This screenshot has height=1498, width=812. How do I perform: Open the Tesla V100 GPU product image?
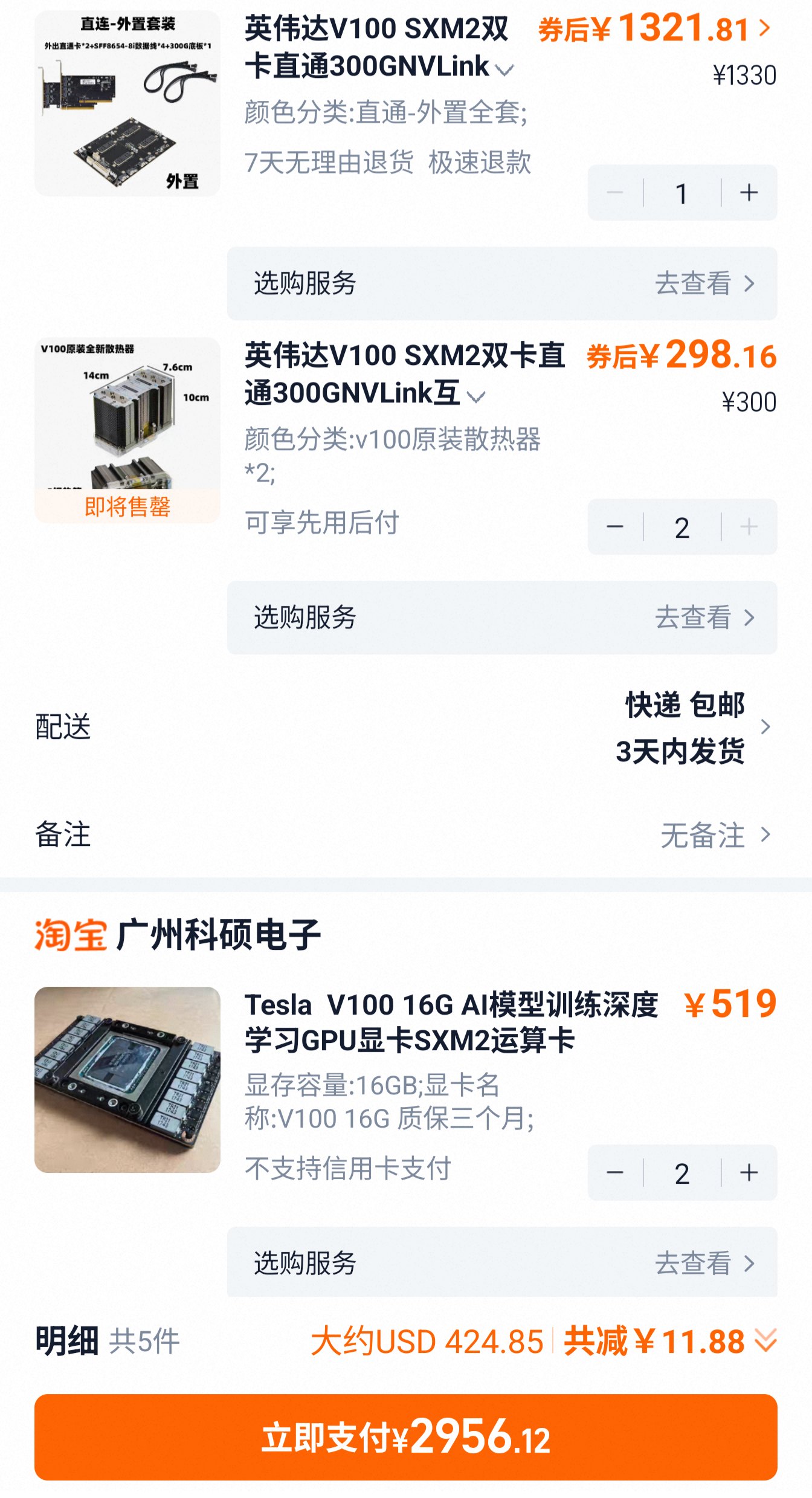(x=127, y=1080)
